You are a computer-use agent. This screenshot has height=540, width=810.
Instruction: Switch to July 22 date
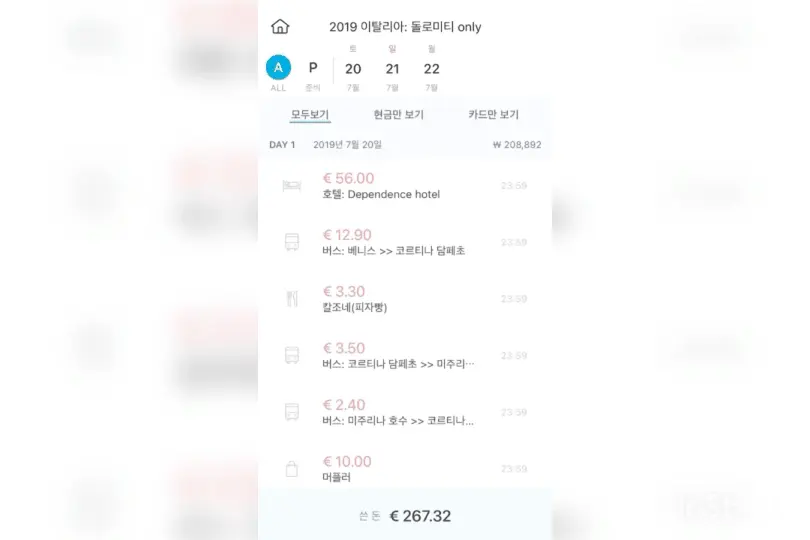[431, 68]
